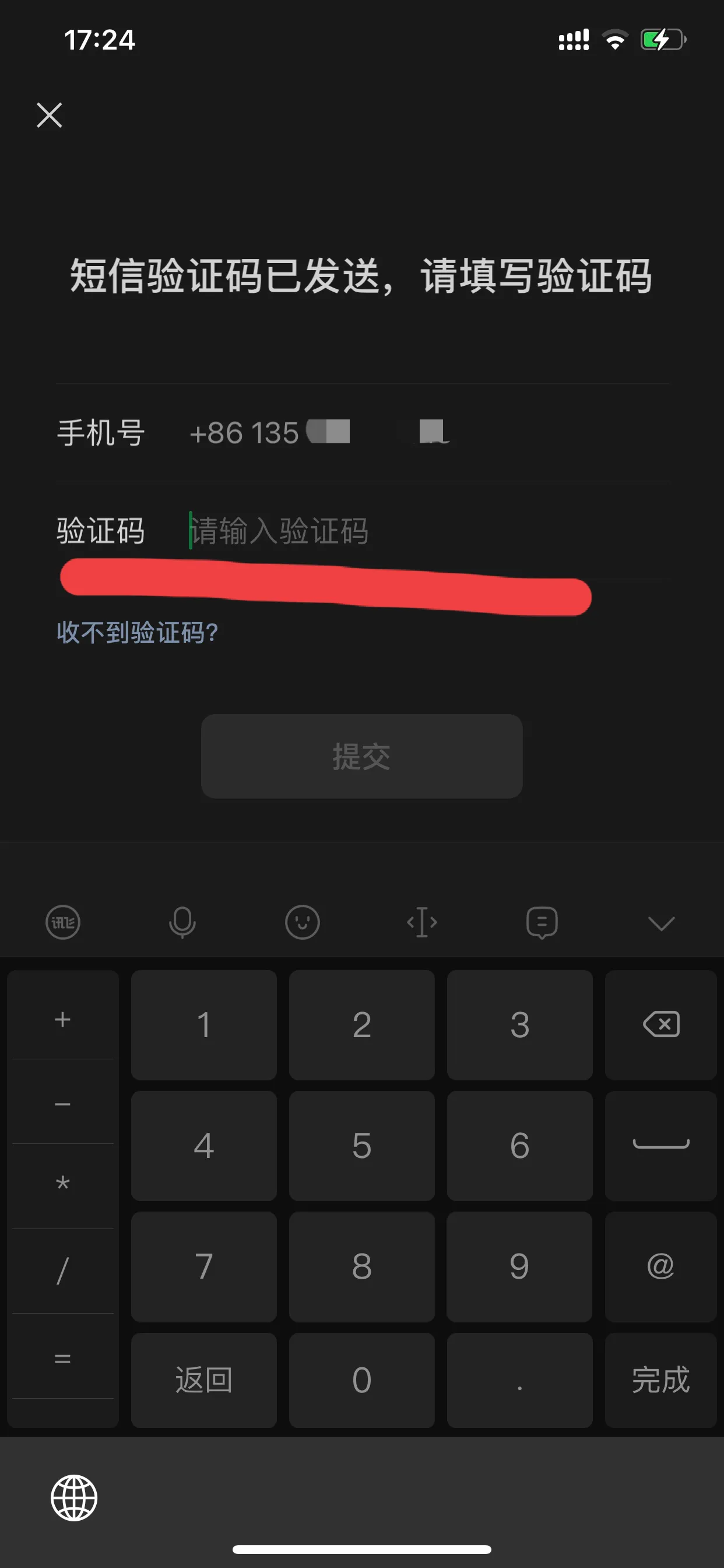Tap the plus symbol key
Viewport: 724px width, 1568px height.
63,1019
